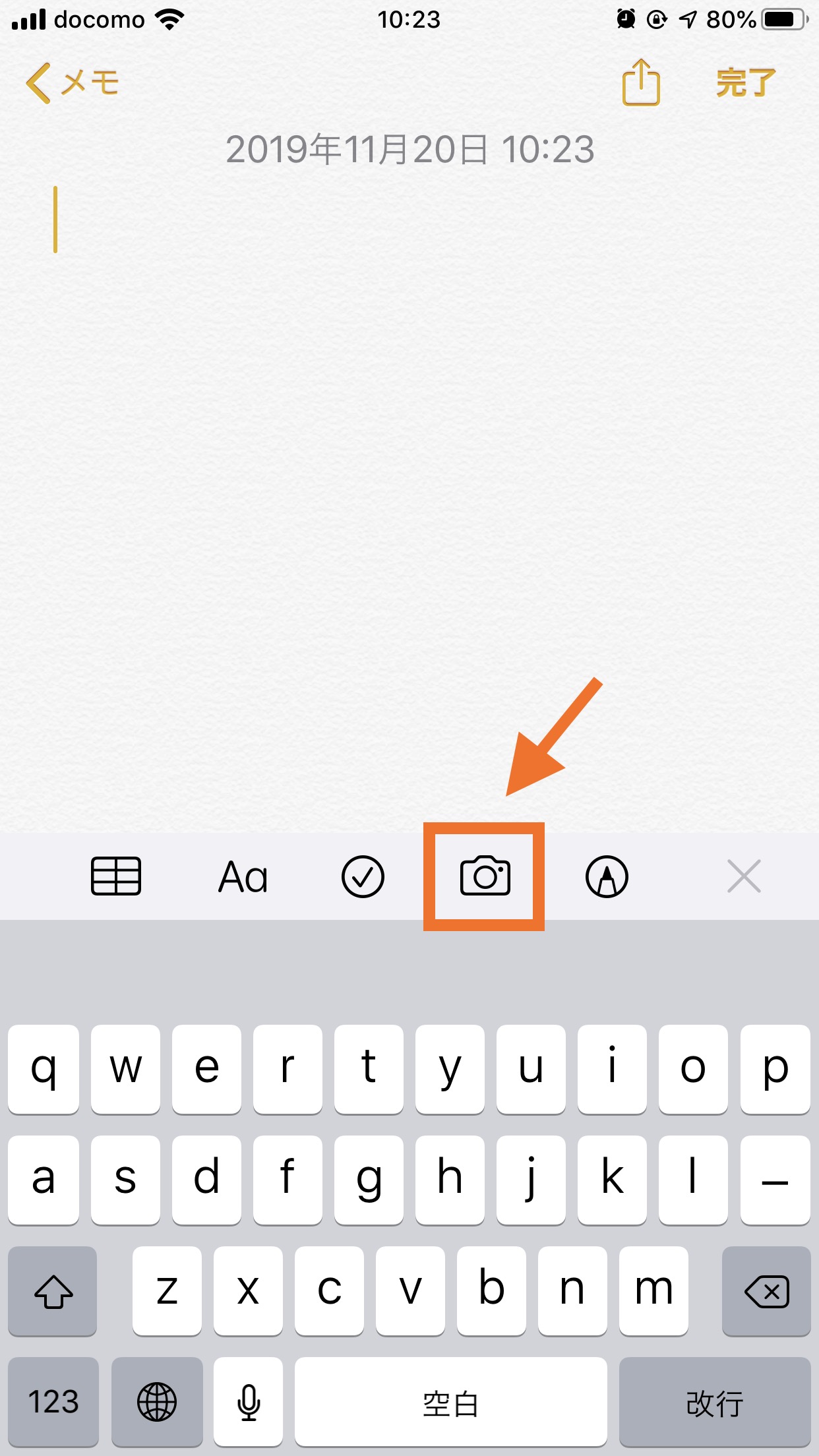Tap the 空白 space key
Viewport: 819px width, 1456px height.
[x=451, y=1401]
